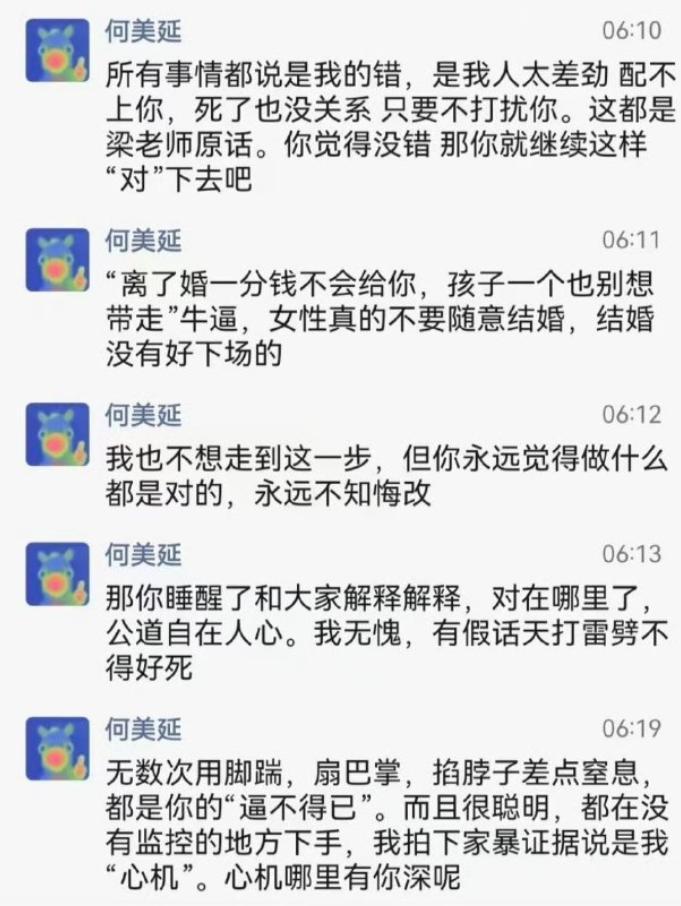This screenshot has height=906, width=681.
Task: Open the profile picture on the 06:19 message
Action: point(57,748)
